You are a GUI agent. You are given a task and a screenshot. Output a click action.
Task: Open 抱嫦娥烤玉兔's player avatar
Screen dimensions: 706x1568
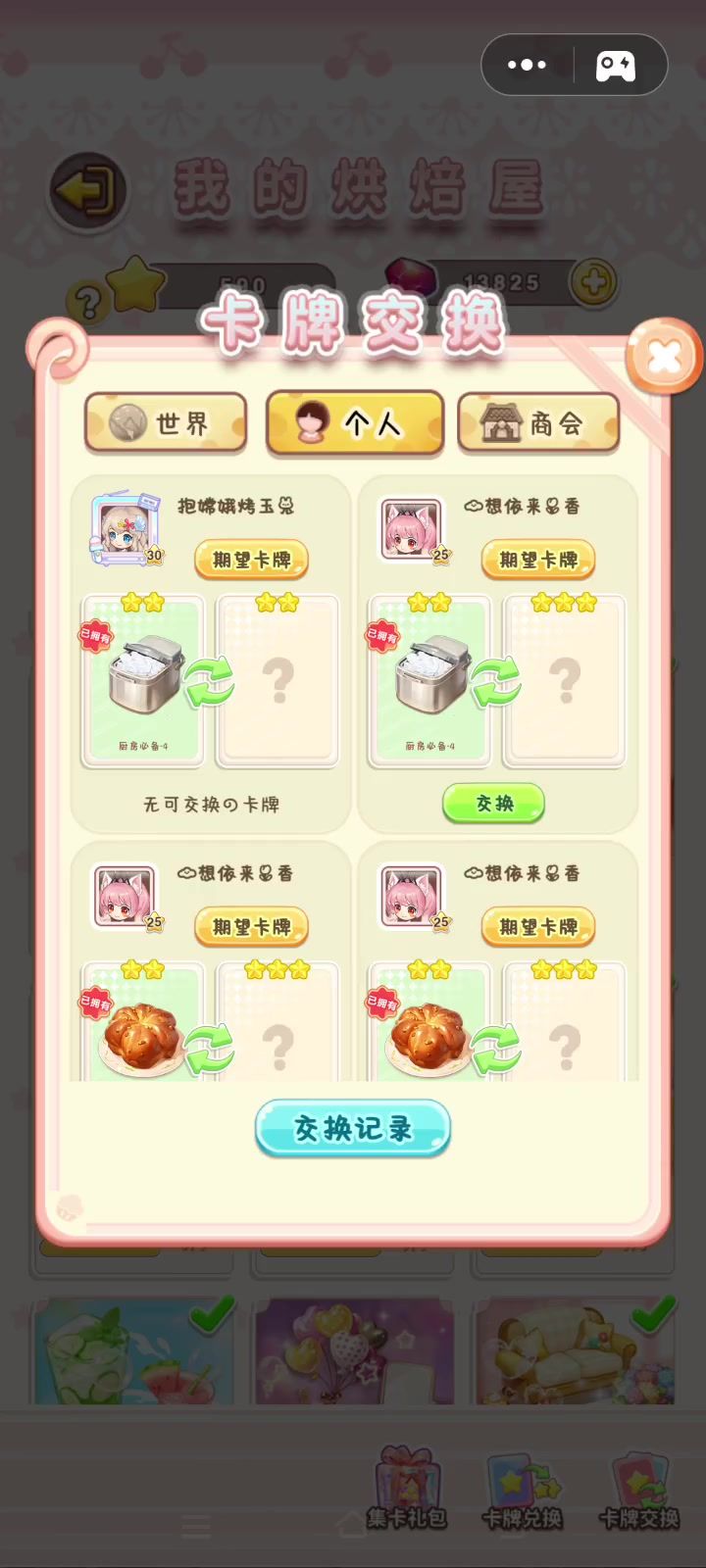125,529
